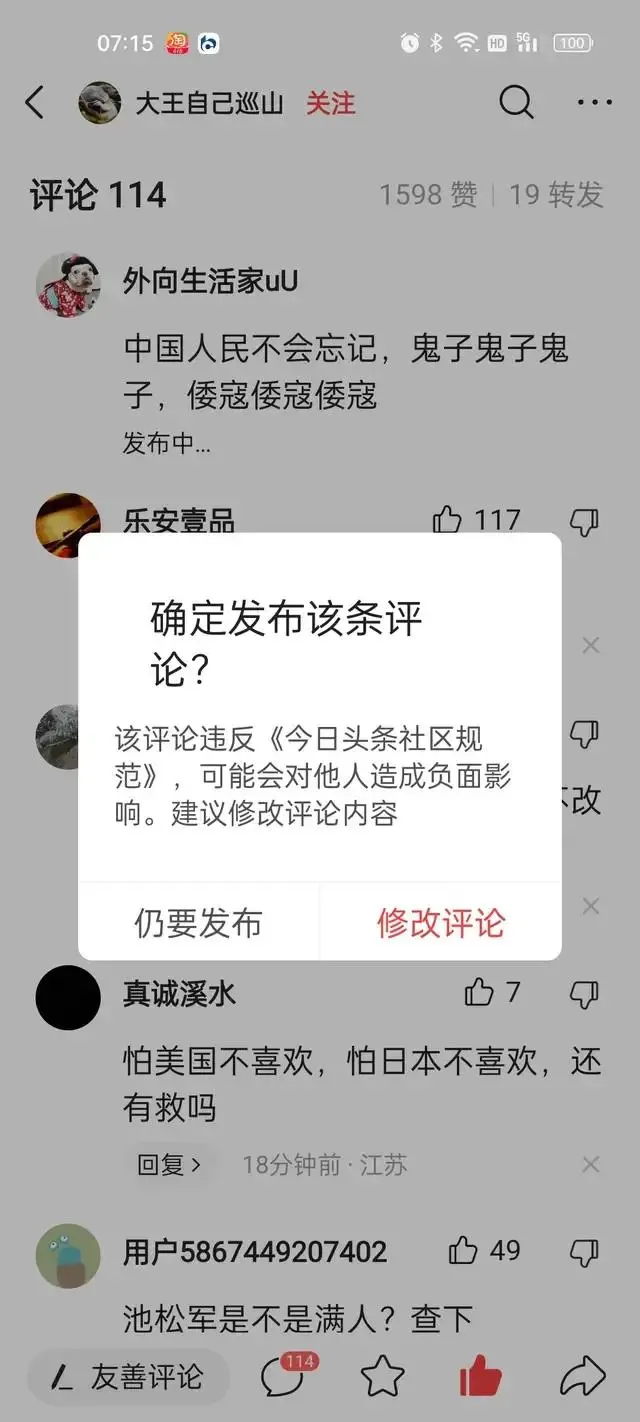Viewport: 640px width, 1422px height.
Task: Follow 大王自己巡山 via 关注
Action: coord(330,103)
